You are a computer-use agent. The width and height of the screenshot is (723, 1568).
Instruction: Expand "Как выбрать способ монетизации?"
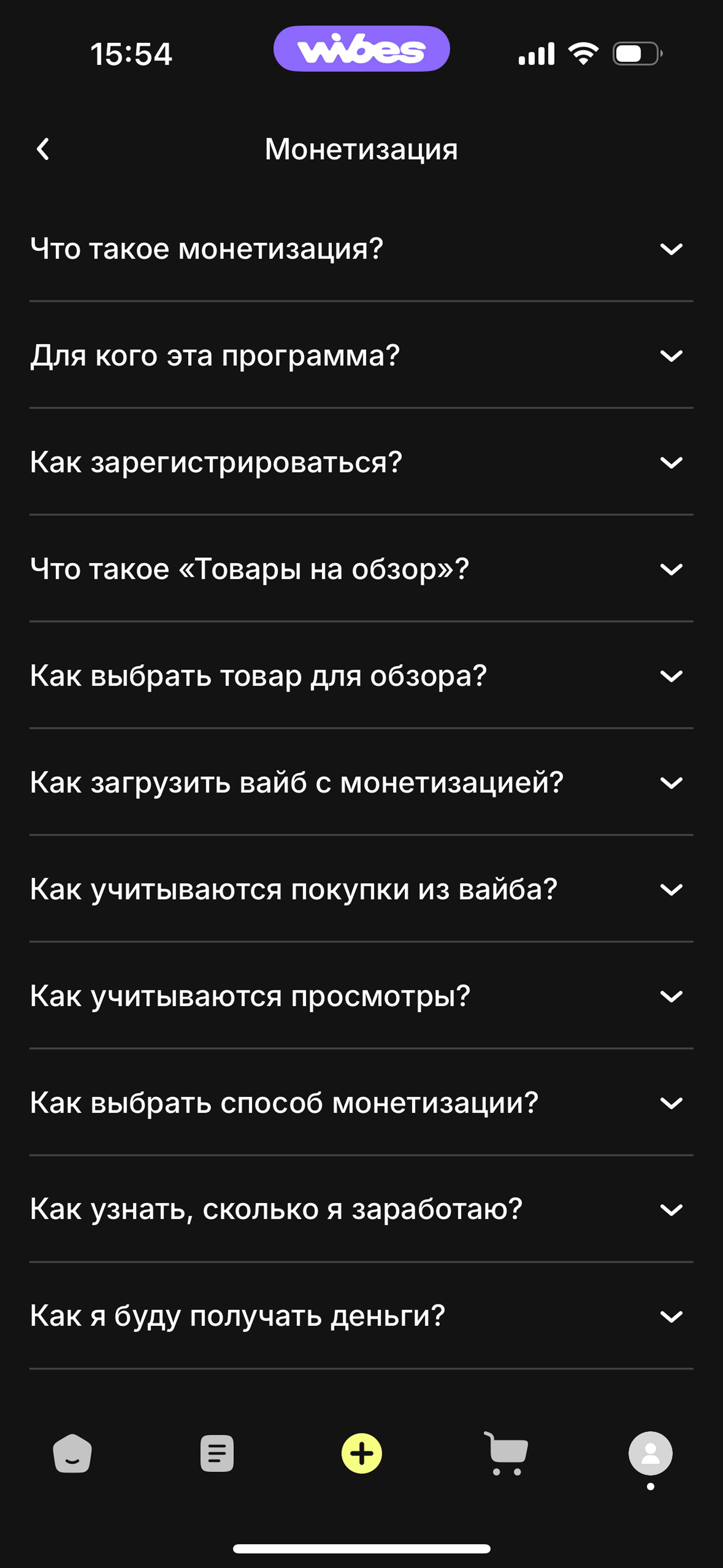coord(361,1102)
